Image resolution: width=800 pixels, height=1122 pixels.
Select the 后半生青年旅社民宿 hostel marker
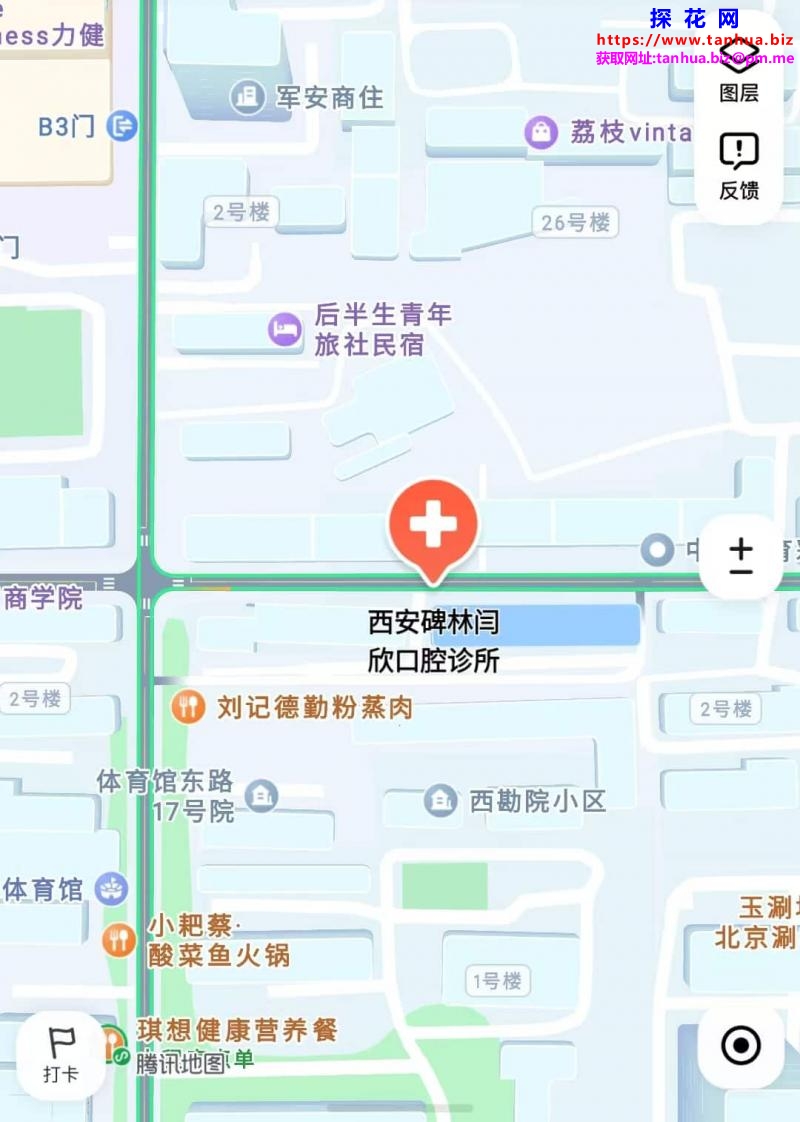click(x=285, y=330)
